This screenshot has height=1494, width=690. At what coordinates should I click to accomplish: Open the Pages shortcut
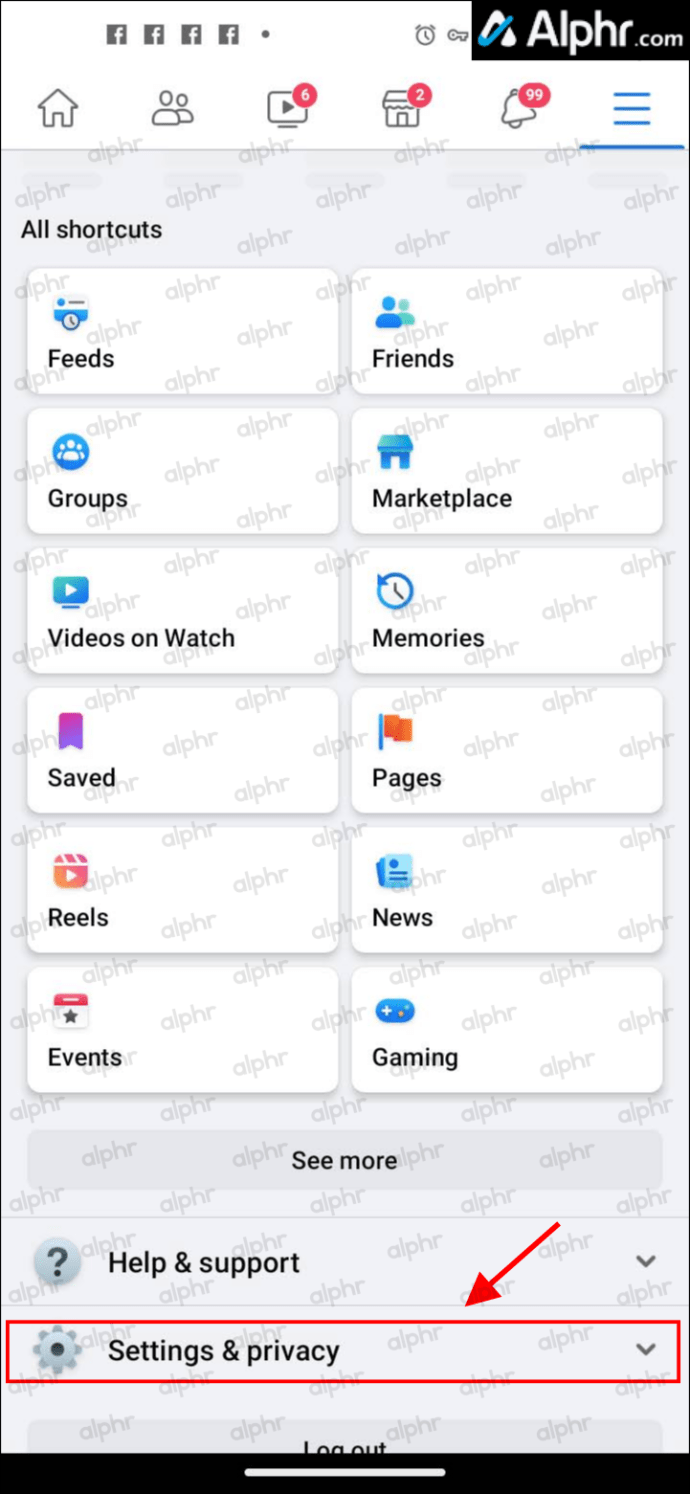507,750
